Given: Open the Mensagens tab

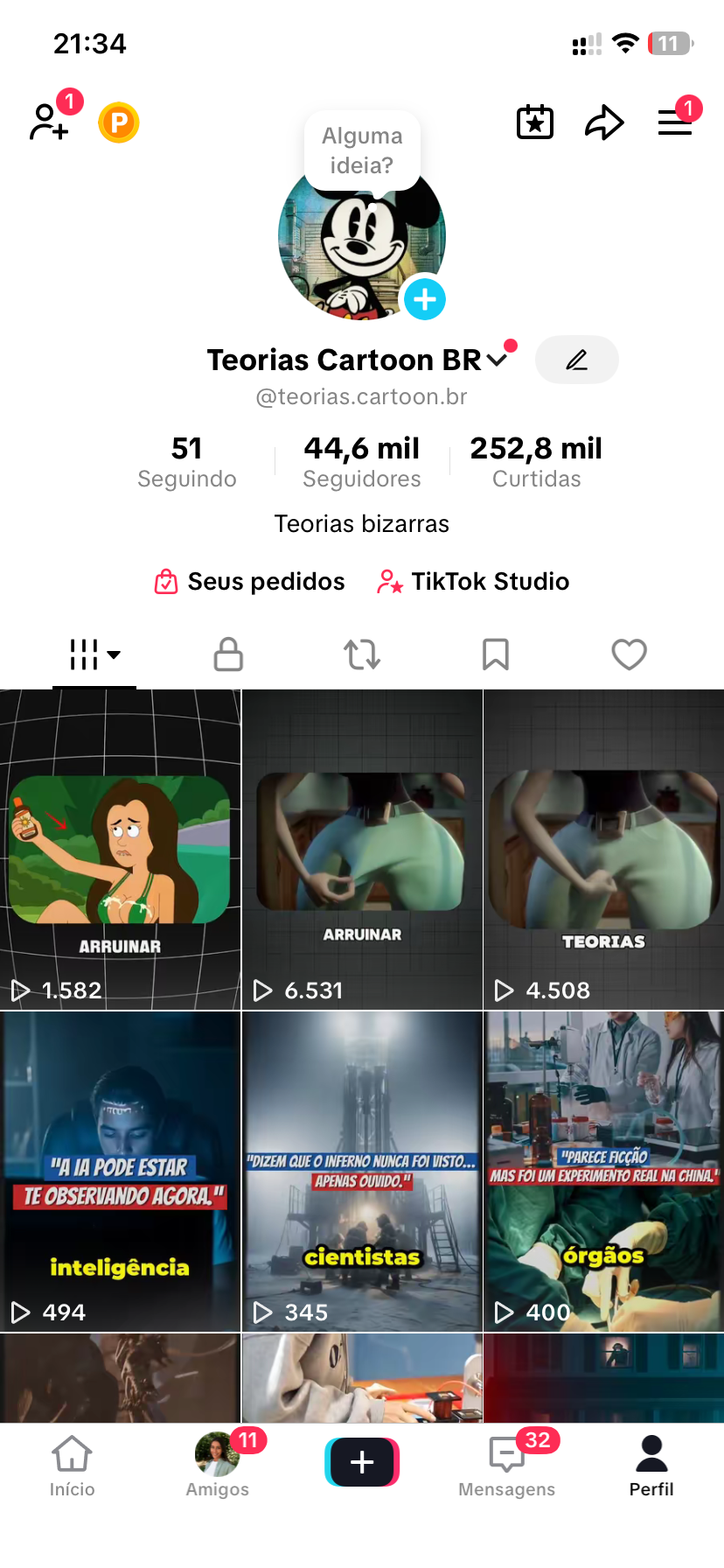Looking at the screenshot, I should click(507, 1463).
